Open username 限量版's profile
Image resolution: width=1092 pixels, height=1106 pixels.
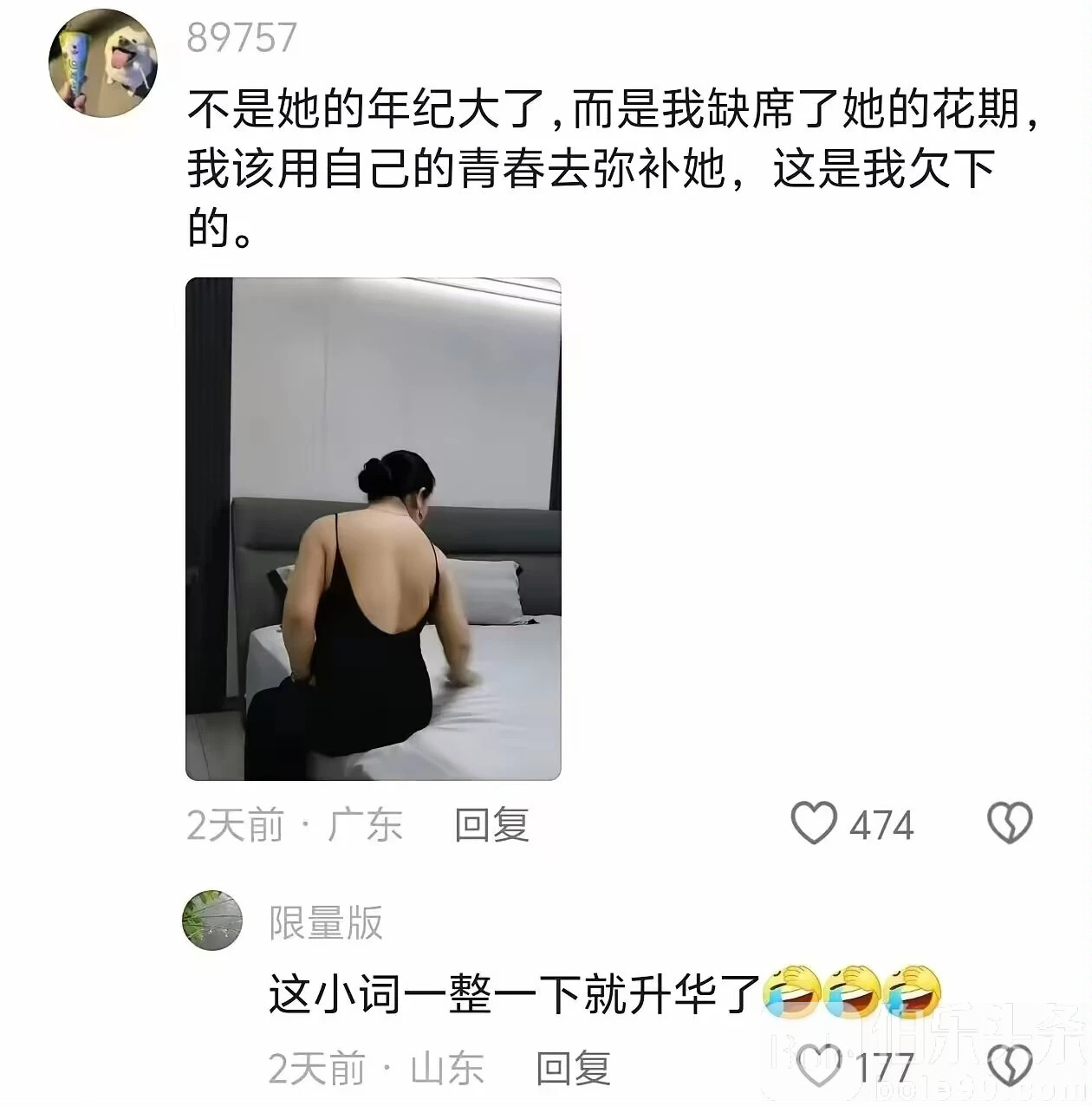click(326, 923)
